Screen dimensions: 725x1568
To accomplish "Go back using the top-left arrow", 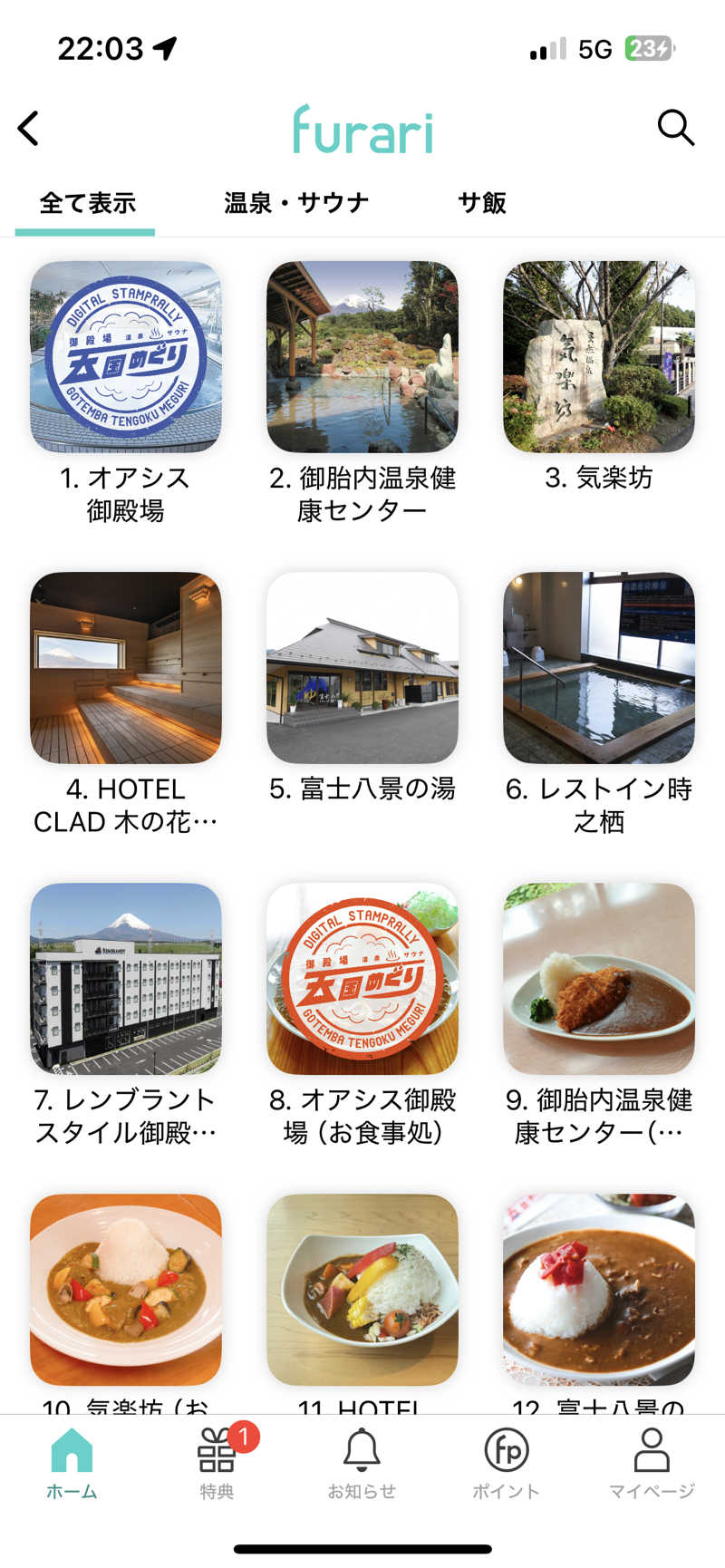I will pyautogui.click(x=29, y=129).
